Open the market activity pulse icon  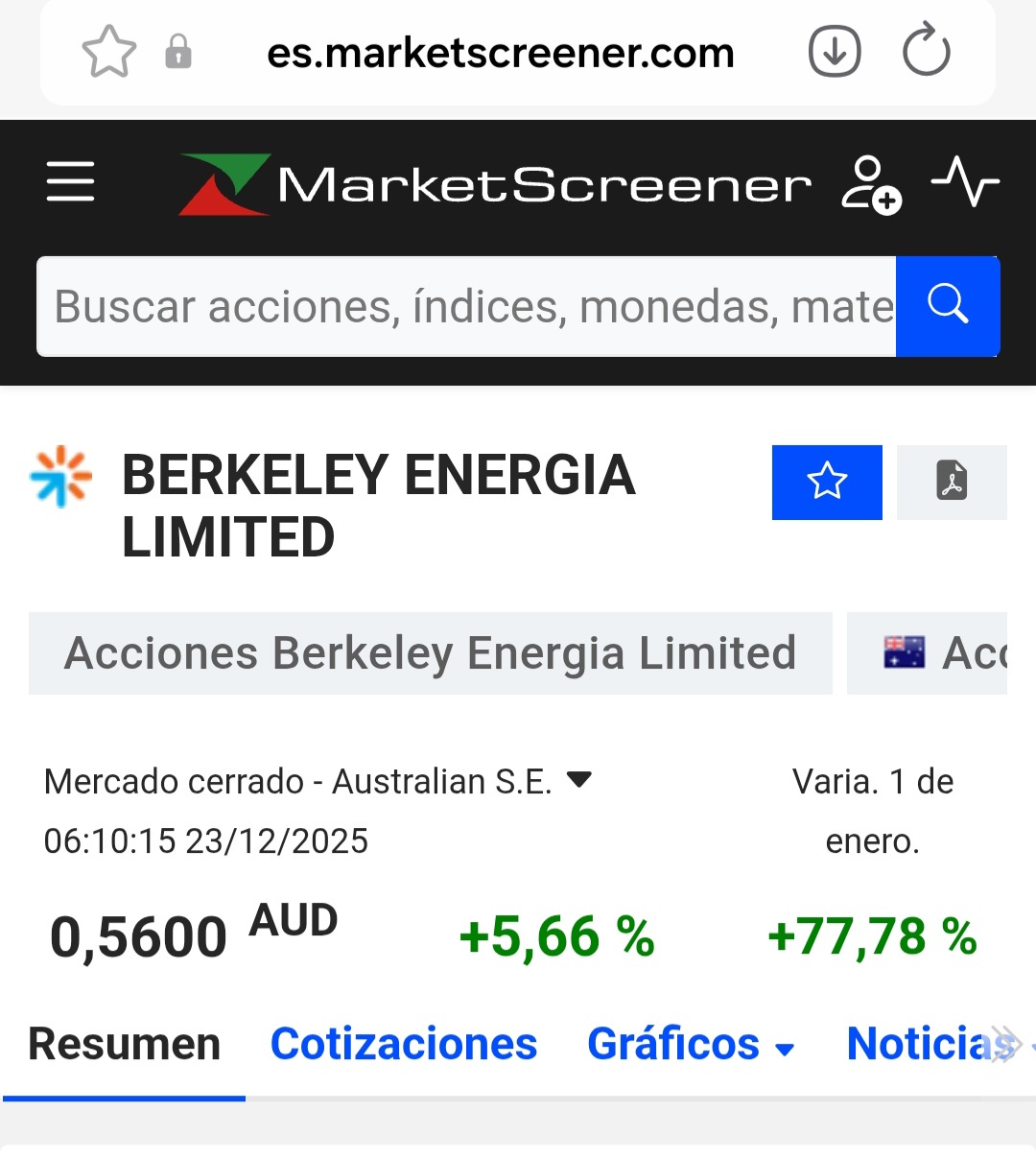click(x=965, y=181)
